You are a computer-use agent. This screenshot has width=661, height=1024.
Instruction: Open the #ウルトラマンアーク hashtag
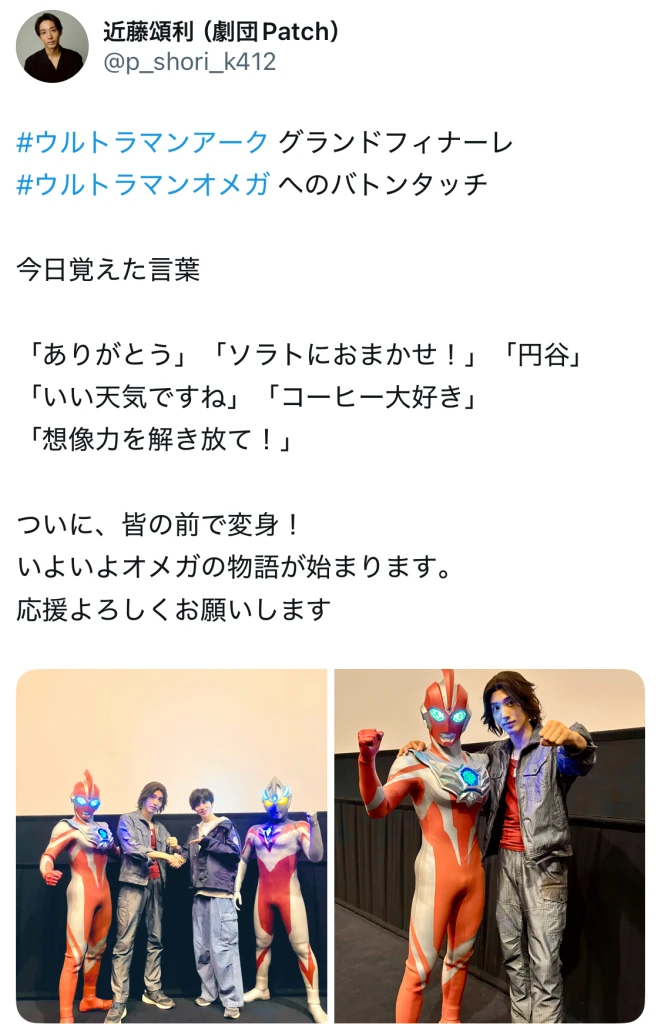[x=143, y=142]
